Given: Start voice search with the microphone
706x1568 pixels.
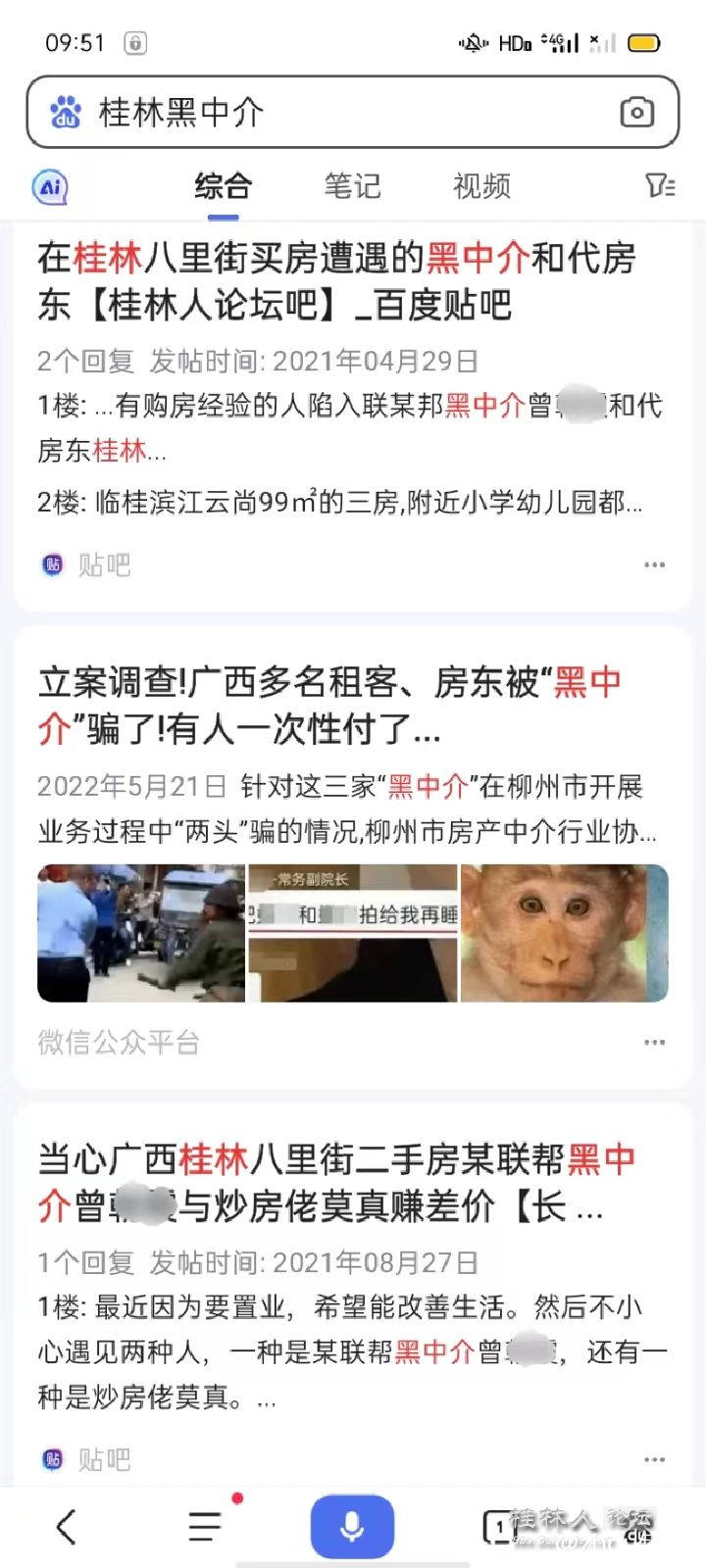Looking at the screenshot, I should [x=352, y=1526].
